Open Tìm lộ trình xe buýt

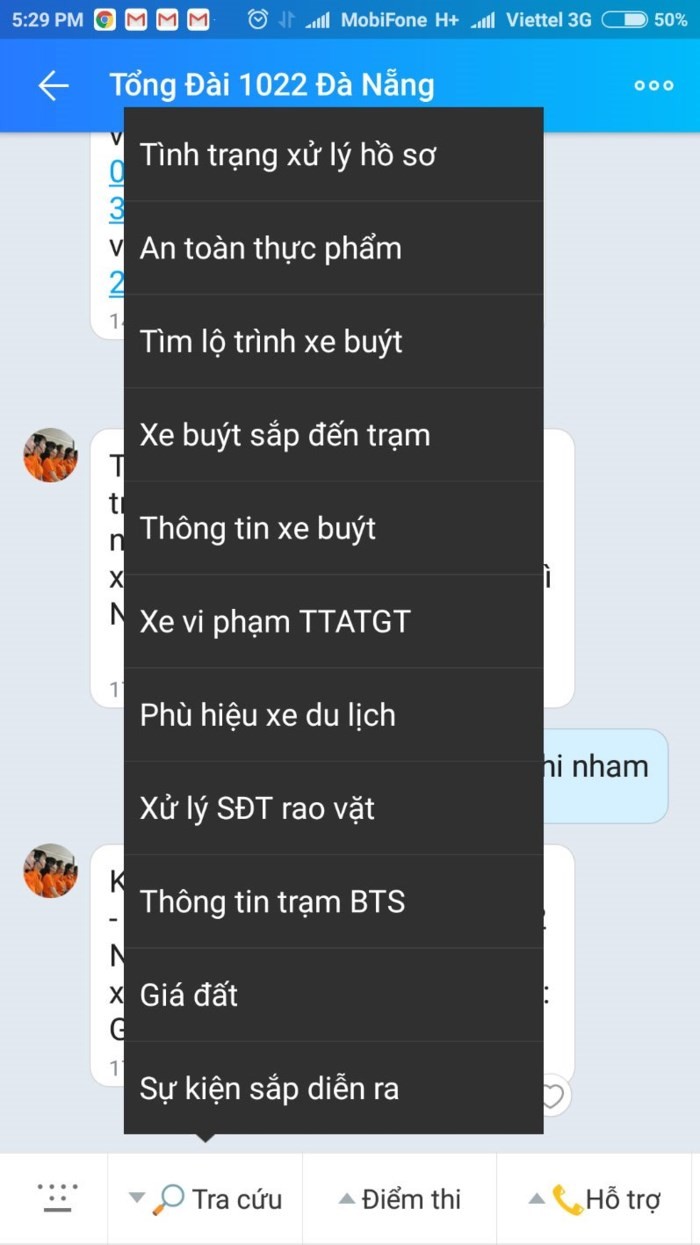(333, 342)
